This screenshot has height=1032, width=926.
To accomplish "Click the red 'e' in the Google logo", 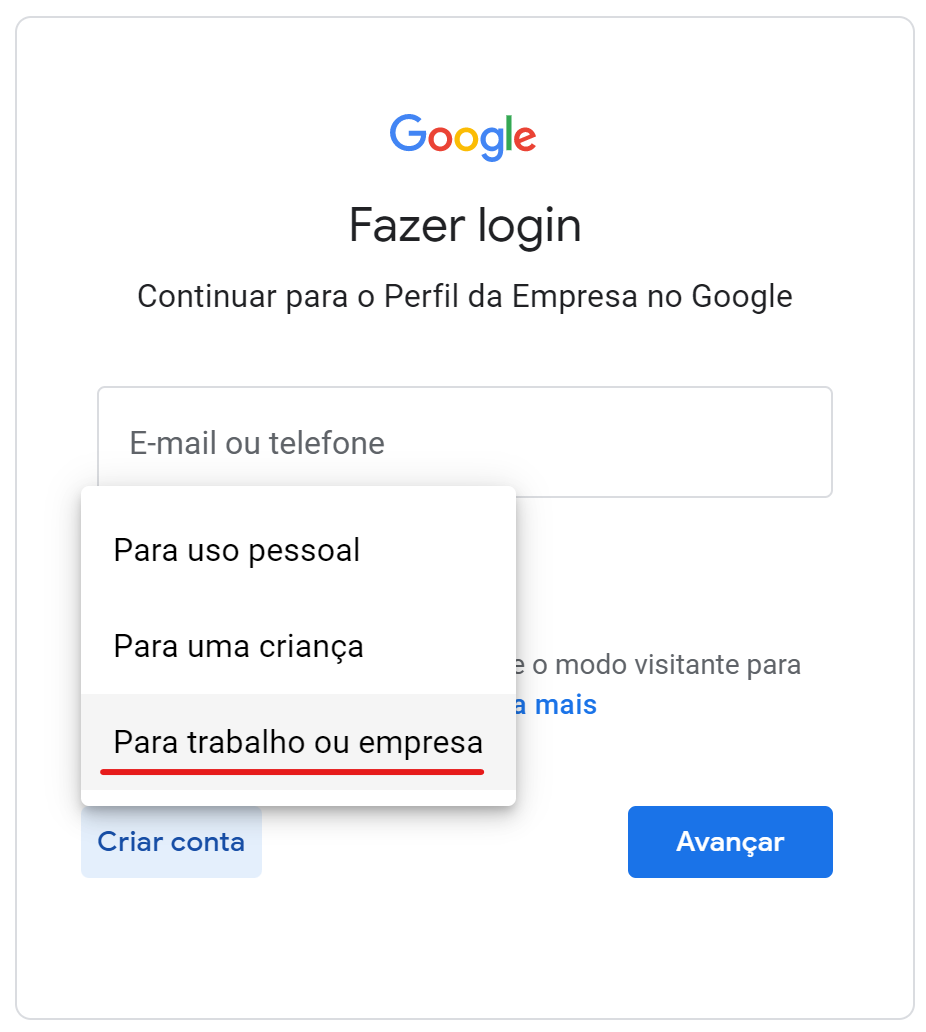I will [526, 140].
